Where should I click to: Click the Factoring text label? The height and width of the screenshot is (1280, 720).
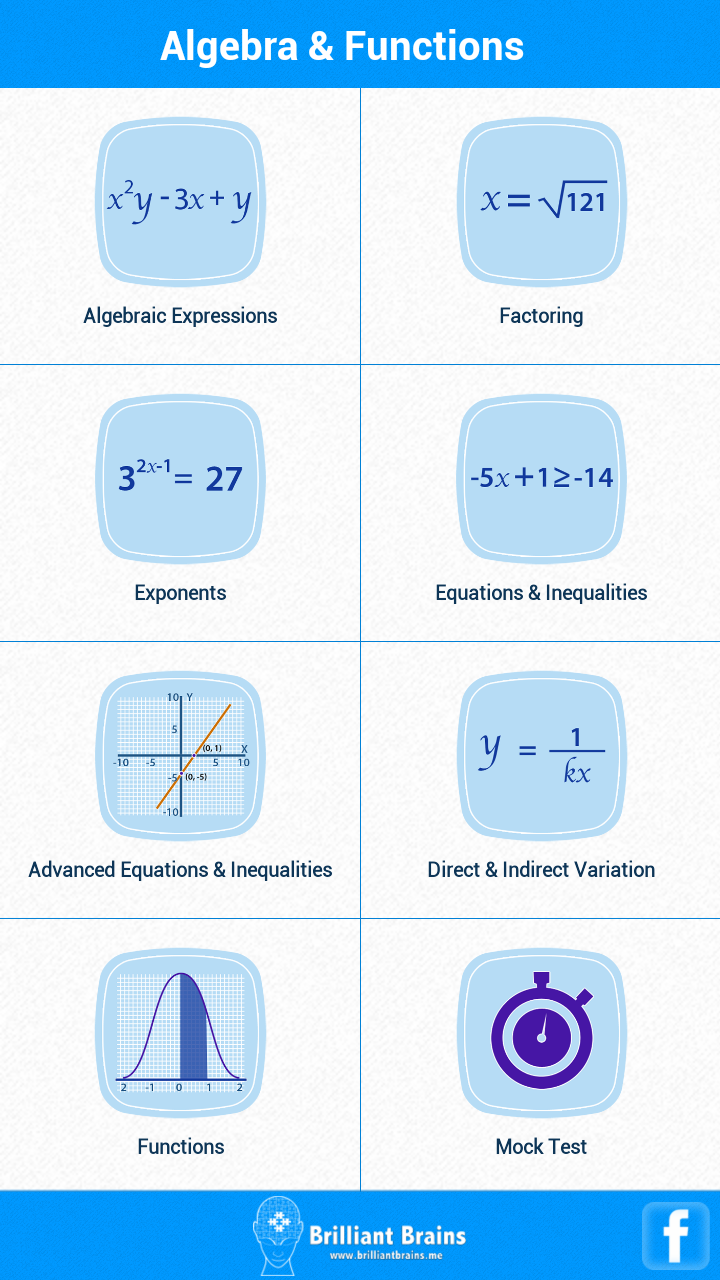click(x=540, y=315)
